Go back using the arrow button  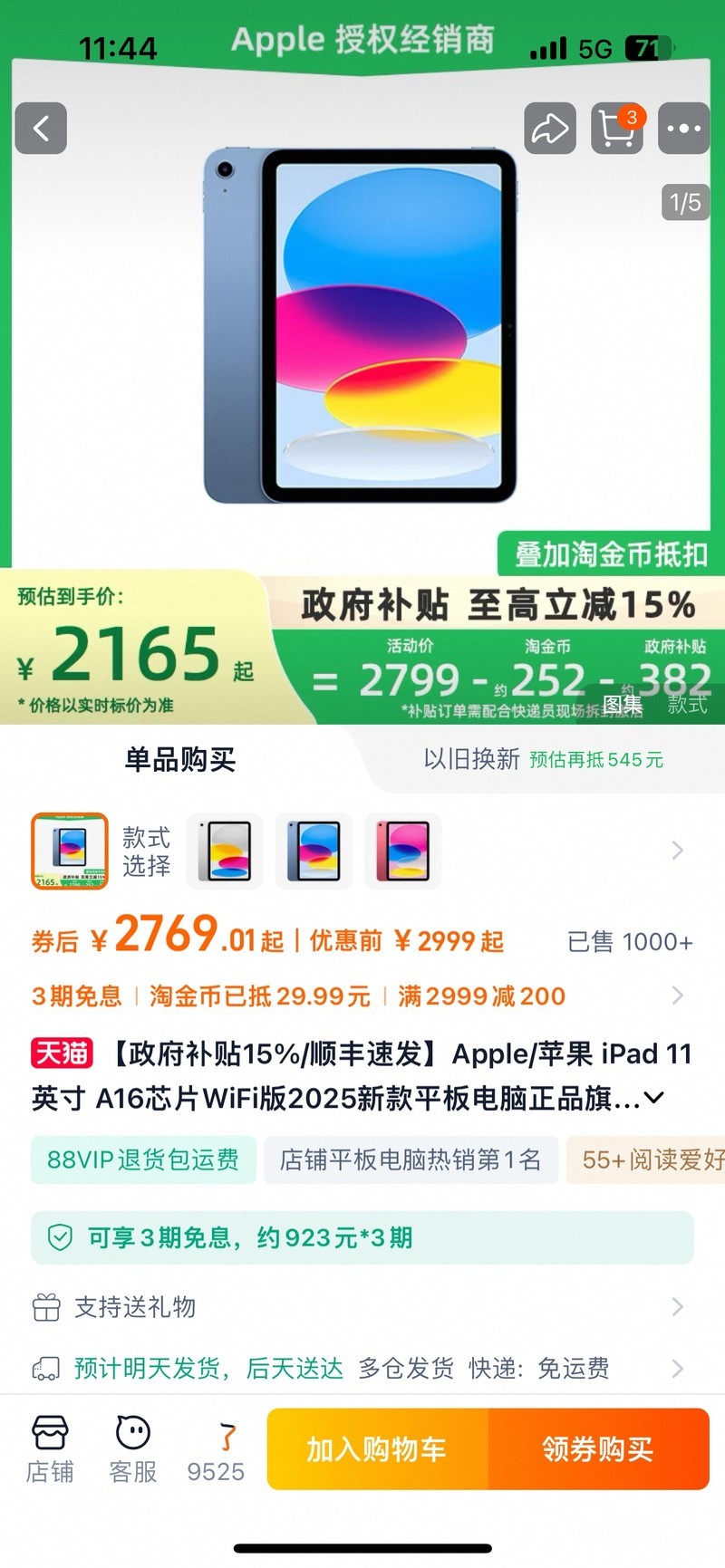[41, 128]
